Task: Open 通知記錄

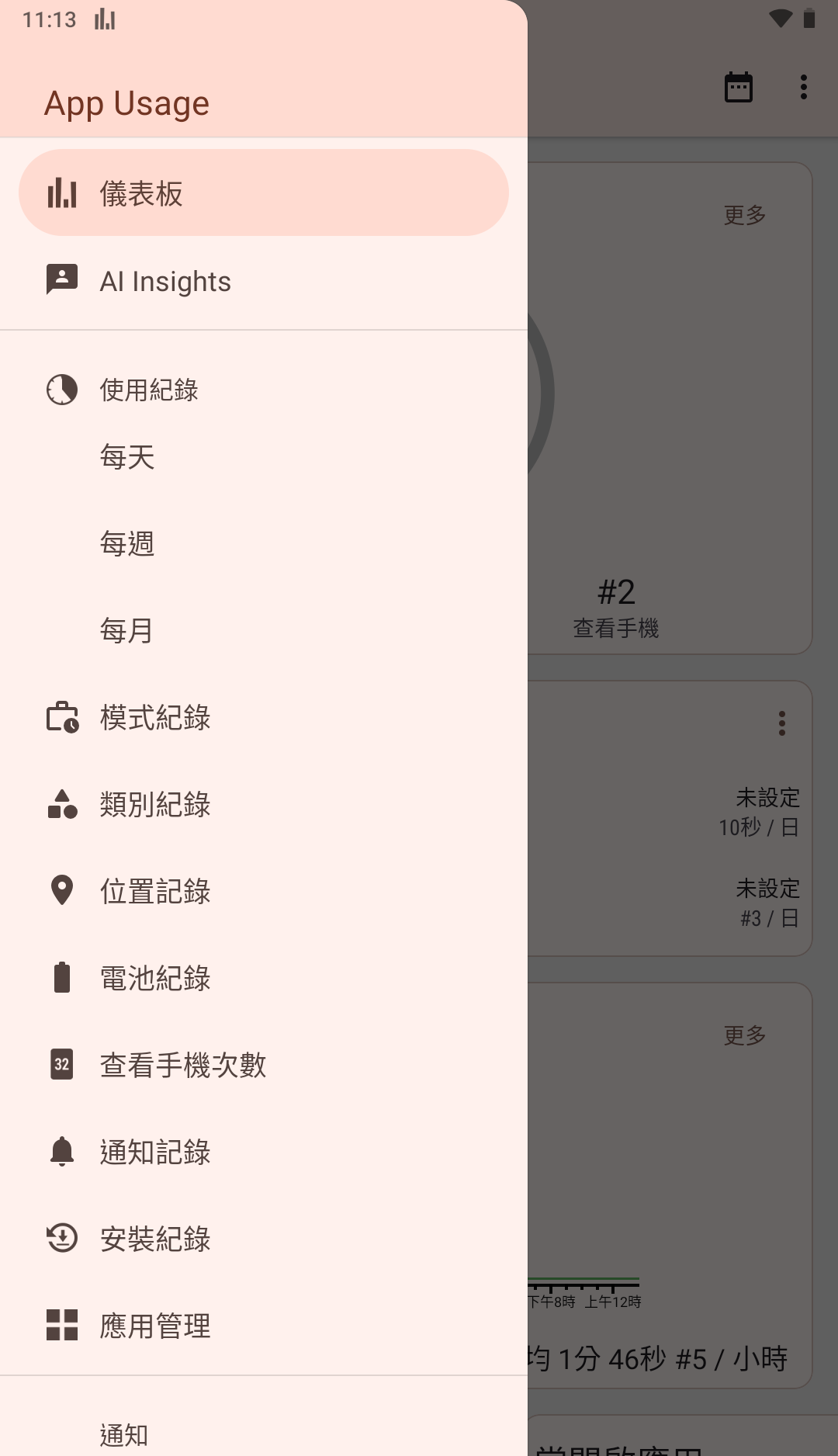Action: click(x=264, y=1153)
